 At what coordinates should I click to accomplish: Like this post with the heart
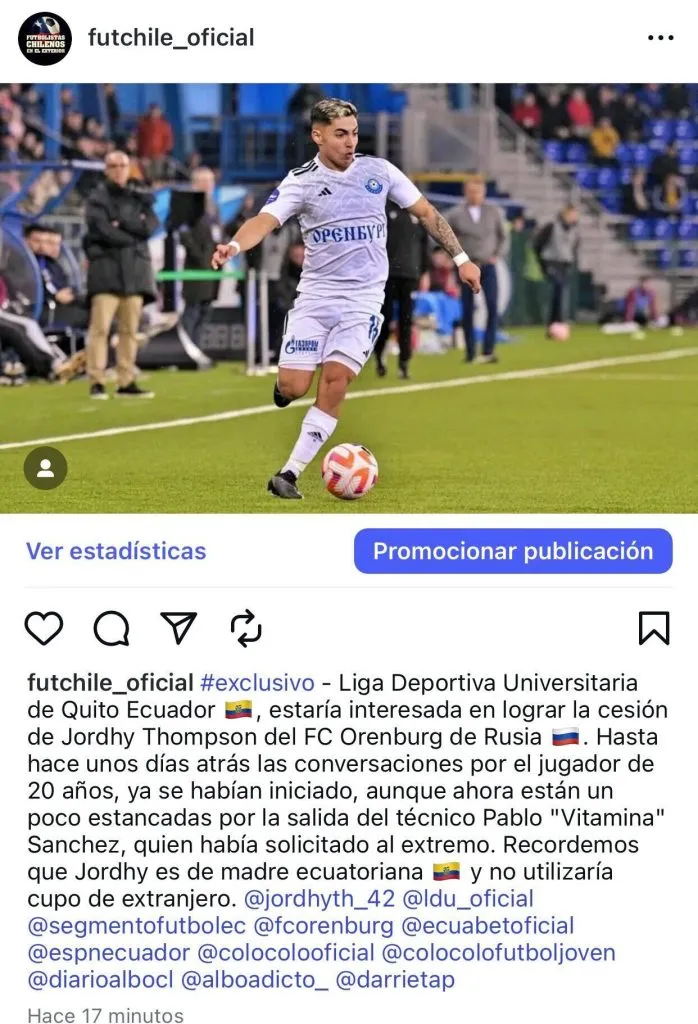pyautogui.click(x=44, y=628)
